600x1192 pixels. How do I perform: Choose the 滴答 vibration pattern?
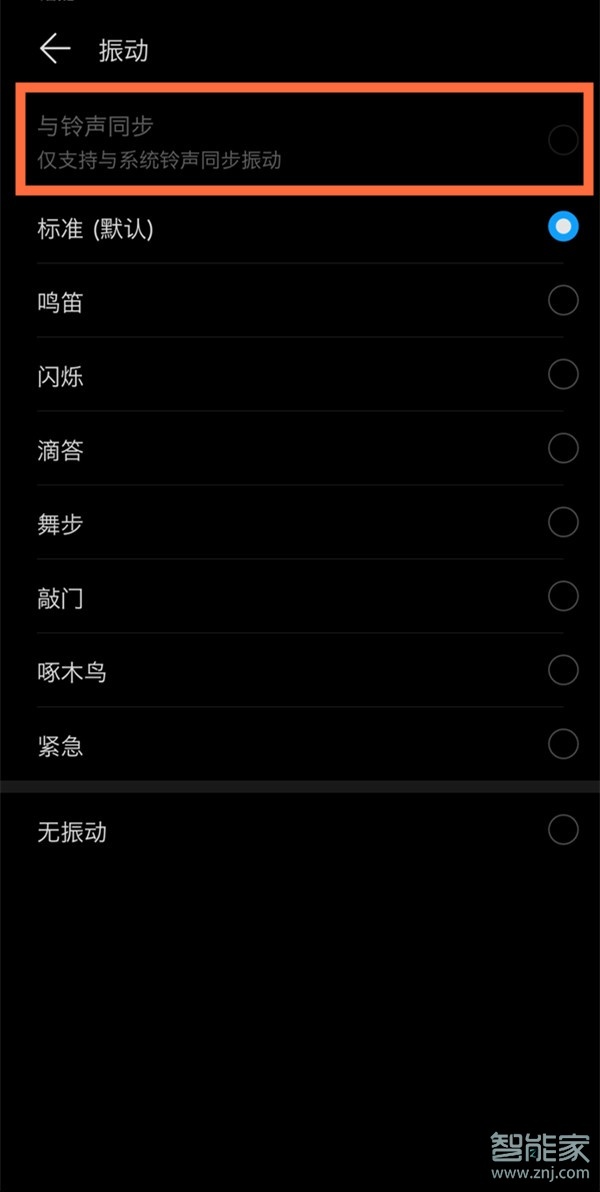(x=300, y=449)
